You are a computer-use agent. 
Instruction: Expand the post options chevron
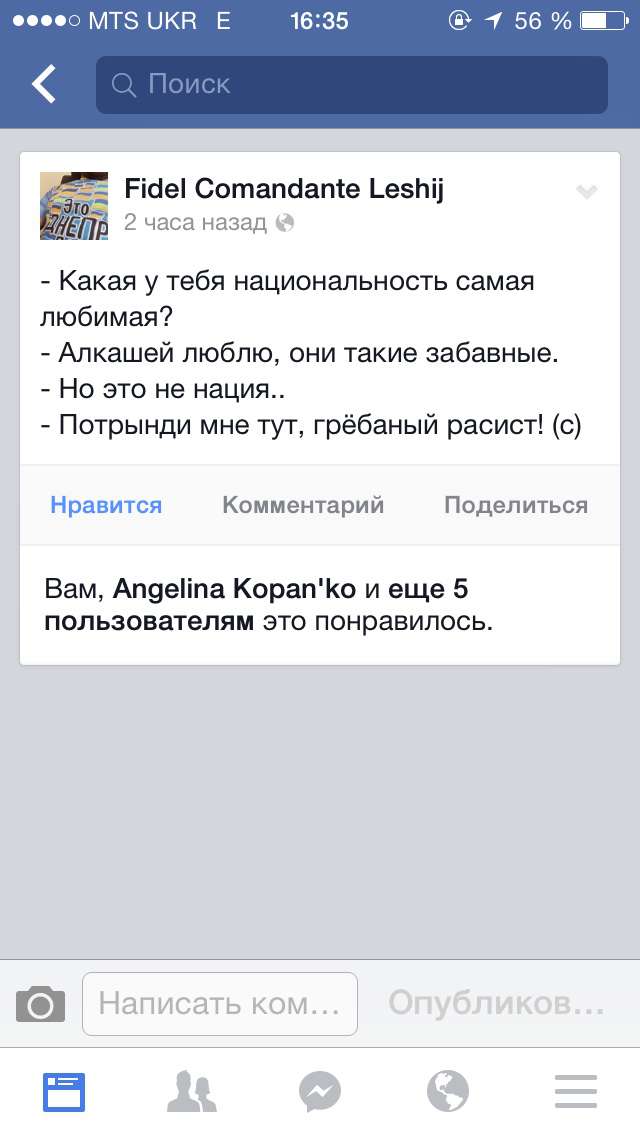click(586, 191)
